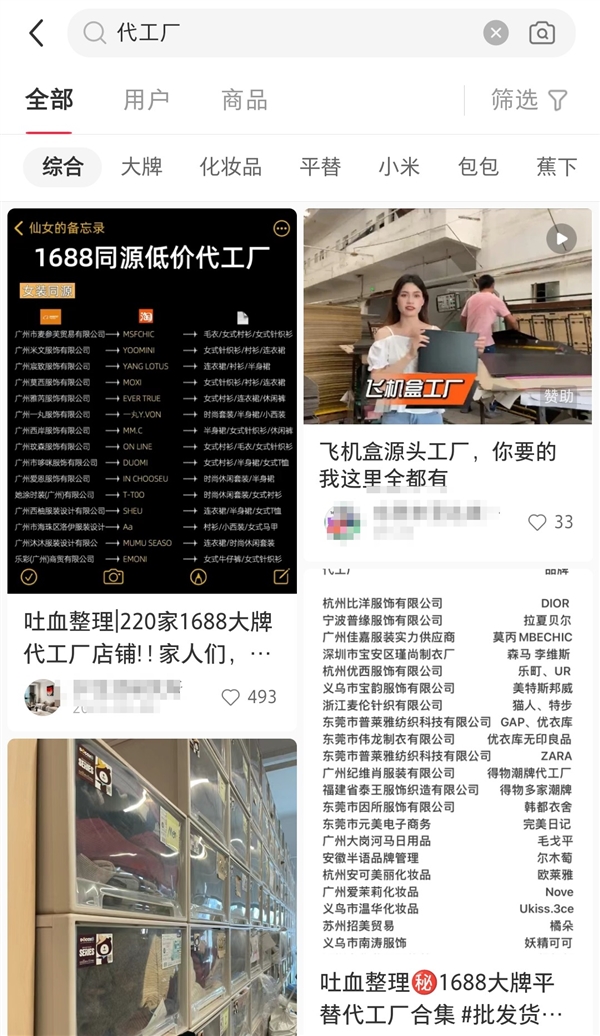Select the 平替 chip
Screen dimensions: 600x1036
click(x=320, y=167)
